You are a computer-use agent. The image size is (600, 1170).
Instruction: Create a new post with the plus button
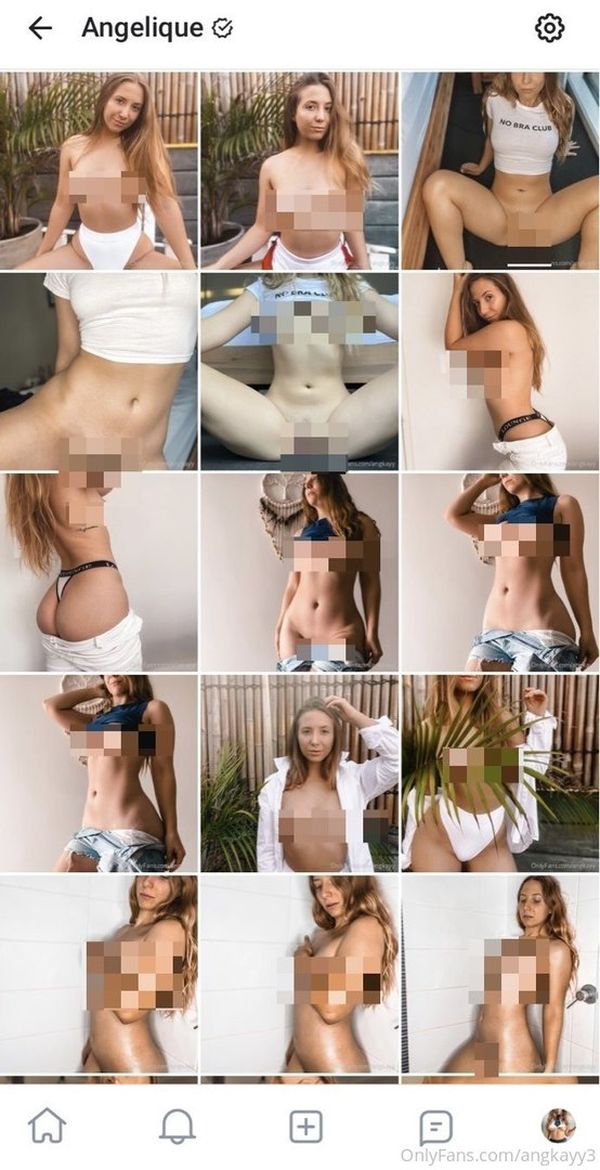point(306,1126)
